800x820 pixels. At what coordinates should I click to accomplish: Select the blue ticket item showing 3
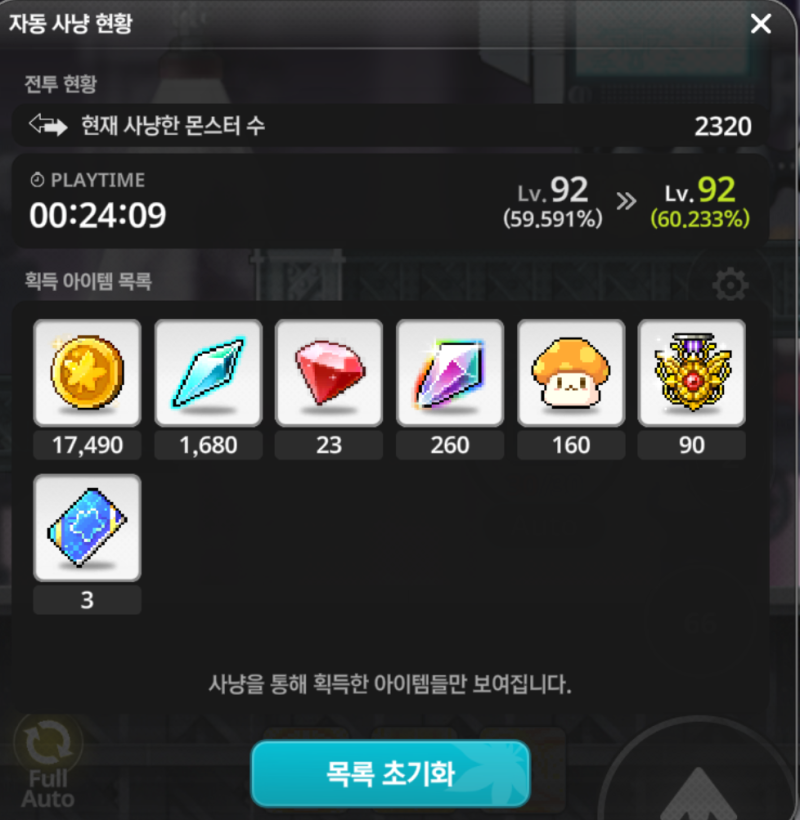88,528
